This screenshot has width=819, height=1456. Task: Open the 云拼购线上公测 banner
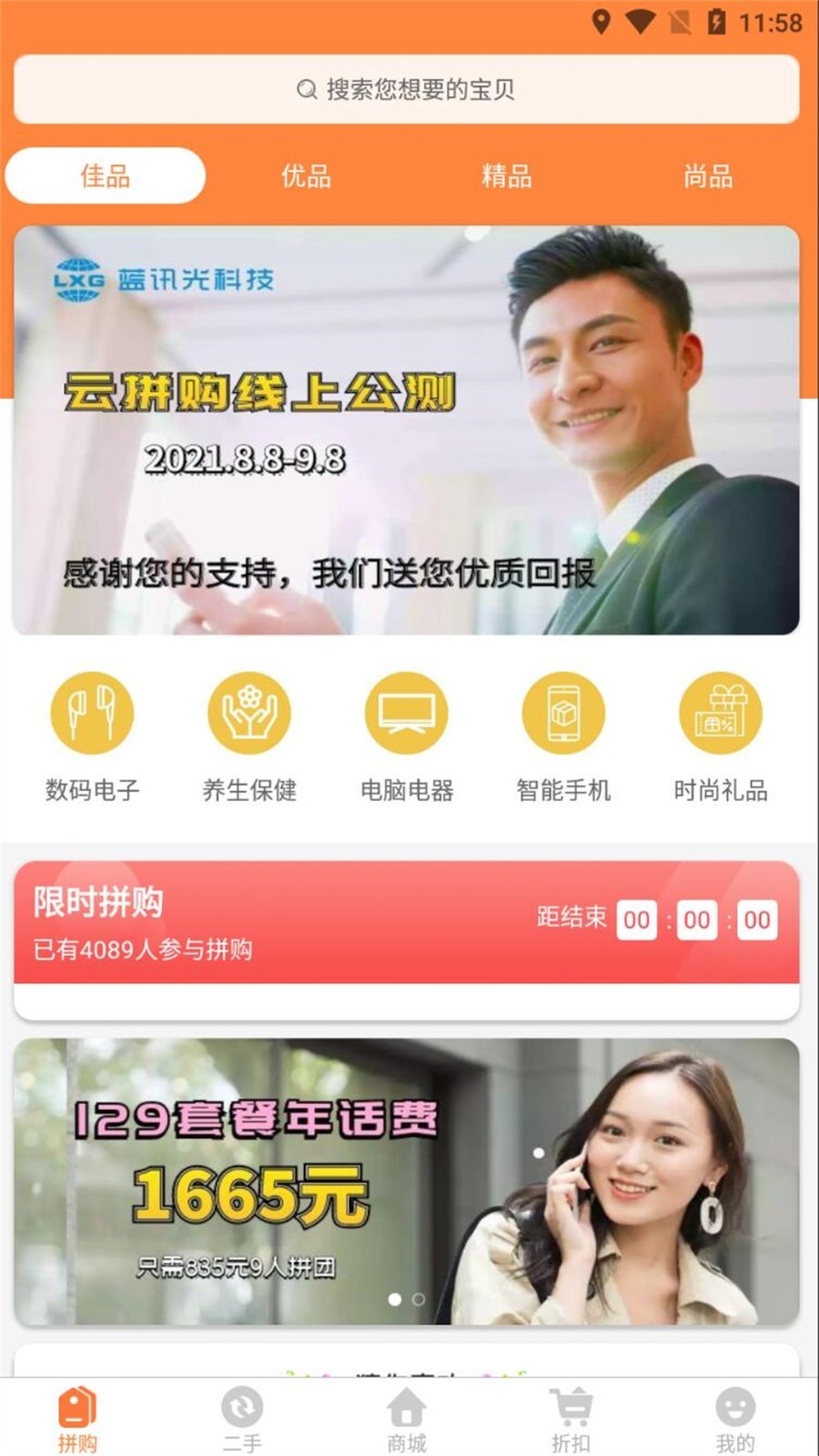[406, 430]
